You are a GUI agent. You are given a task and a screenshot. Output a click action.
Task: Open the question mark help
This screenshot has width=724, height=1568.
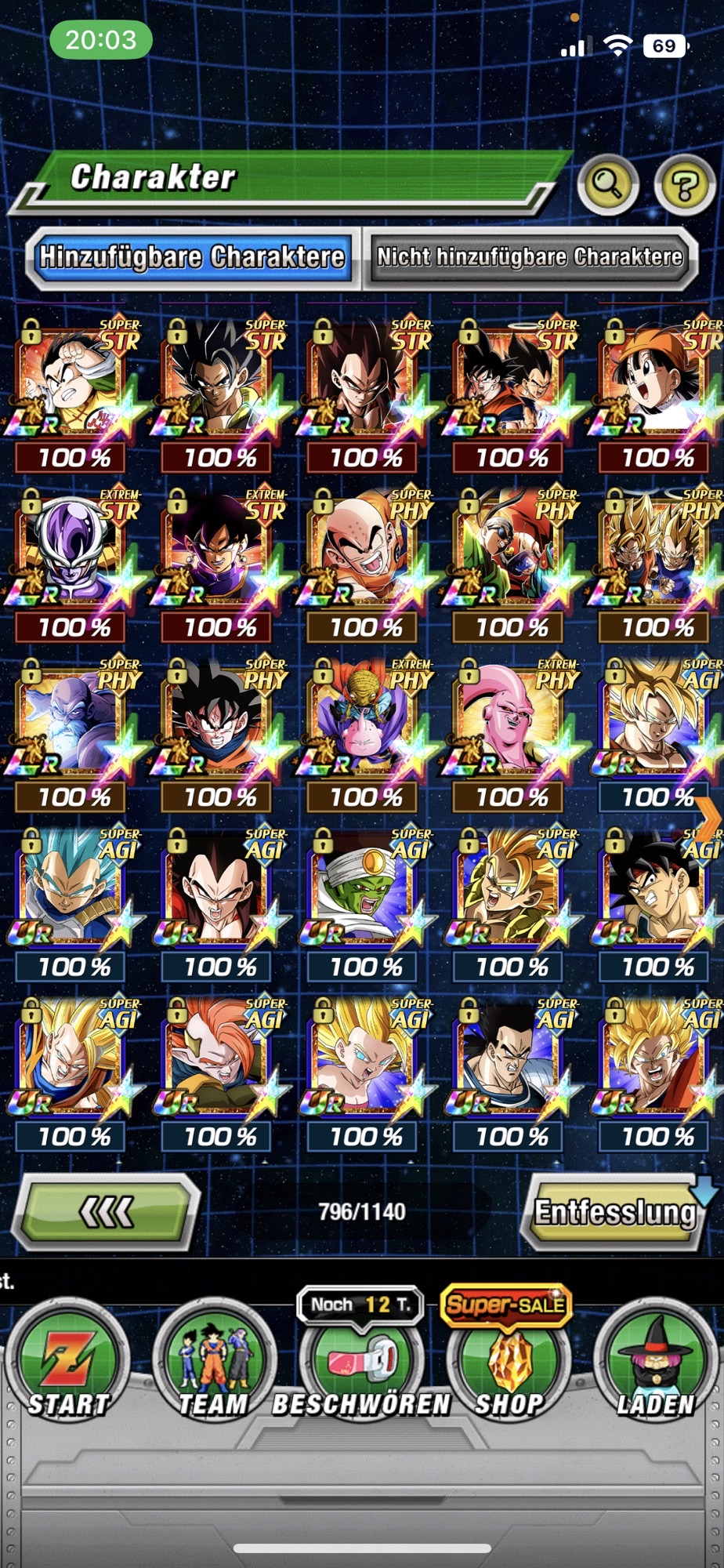(684, 185)
